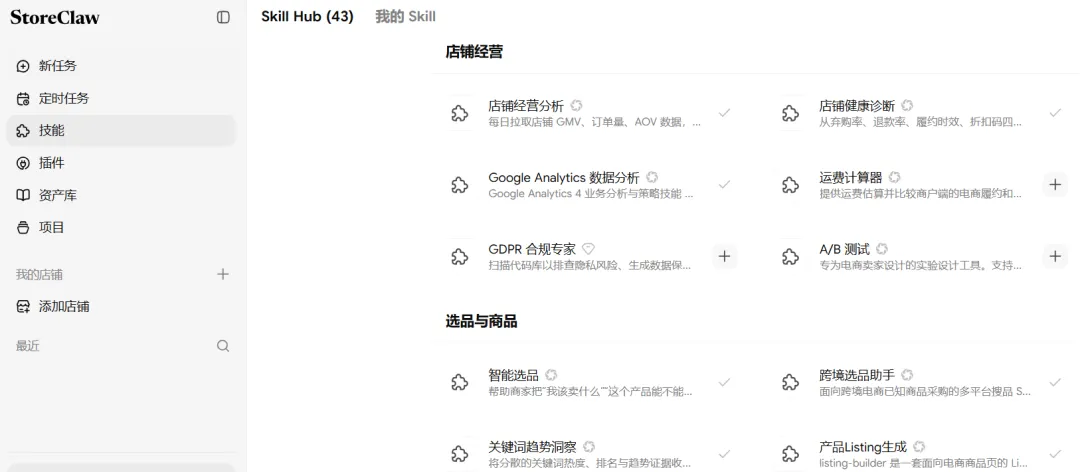
Task: Collapse the sidebar panel icon
Action: pos(223,17)
